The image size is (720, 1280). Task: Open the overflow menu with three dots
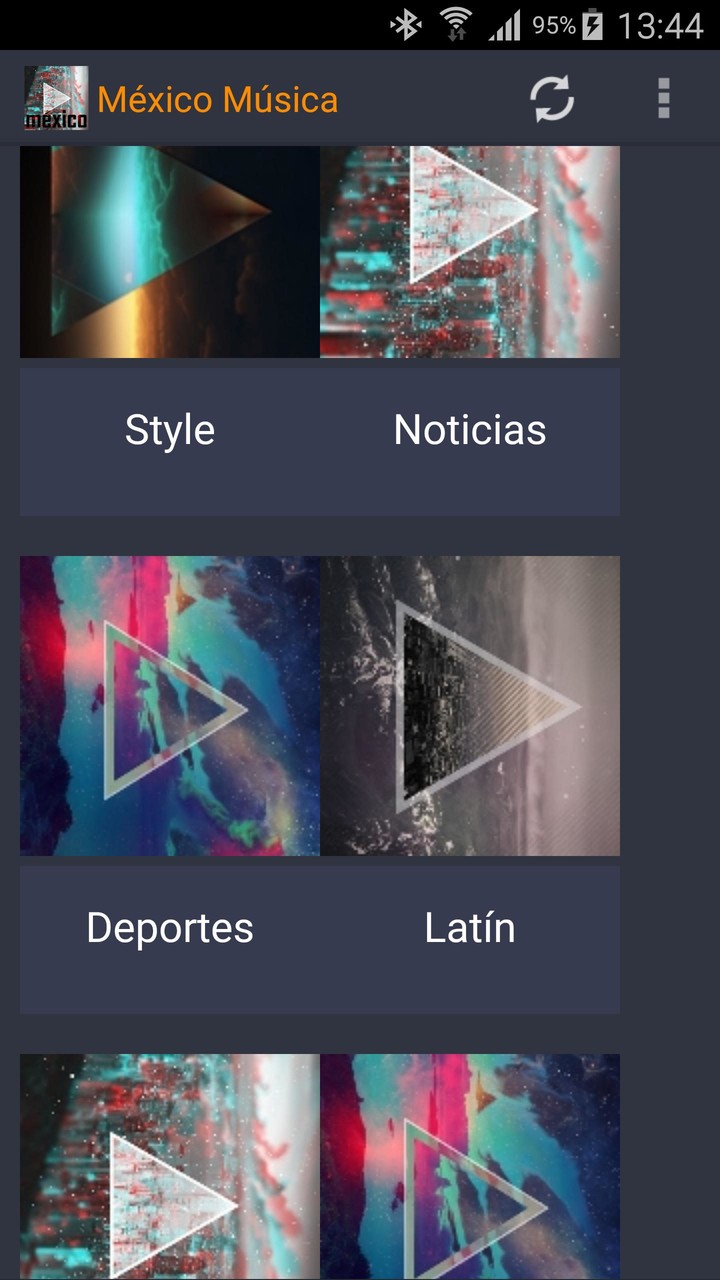pos(663,99)
